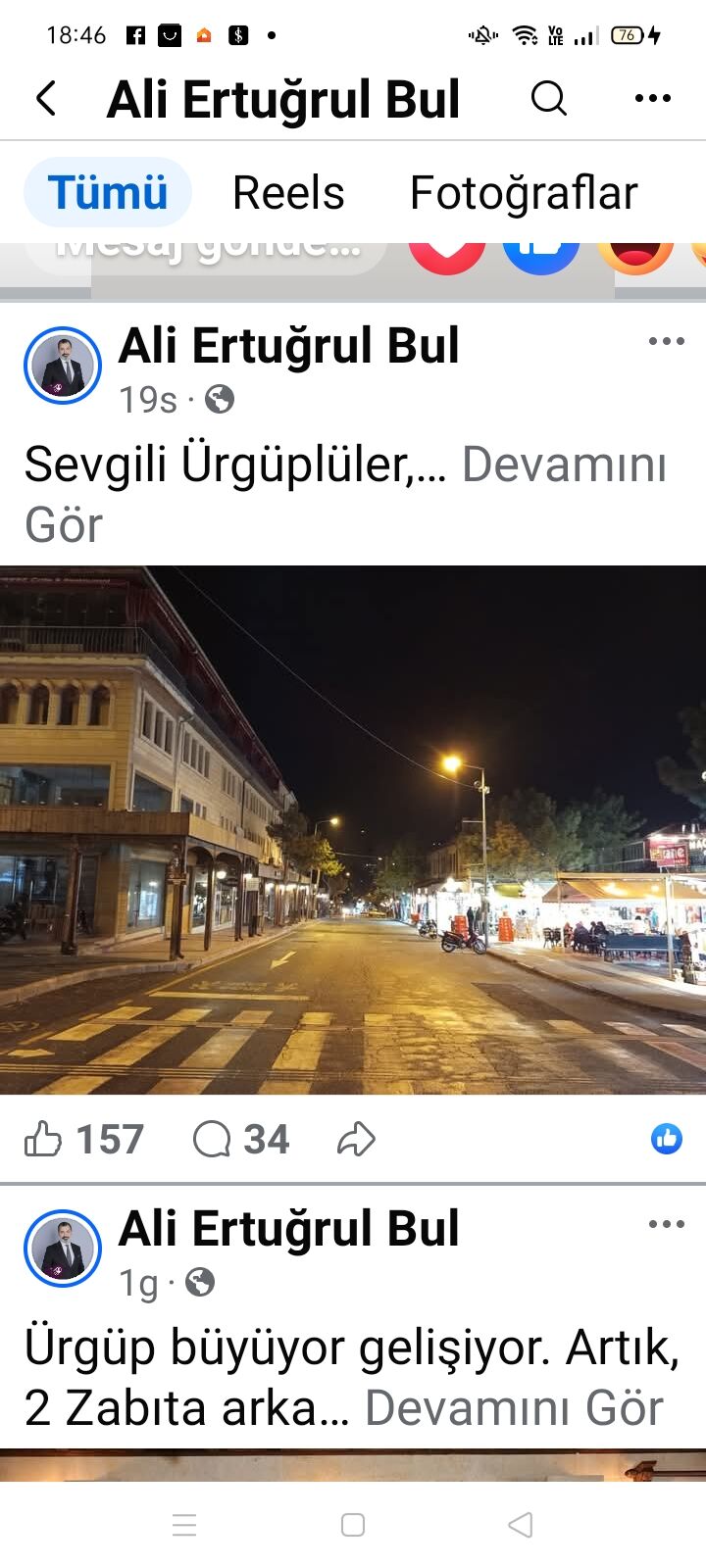706x1568 pixels.
Task: Switch to the Fotoğraflar tab
Action: click(x=523, y=192)
